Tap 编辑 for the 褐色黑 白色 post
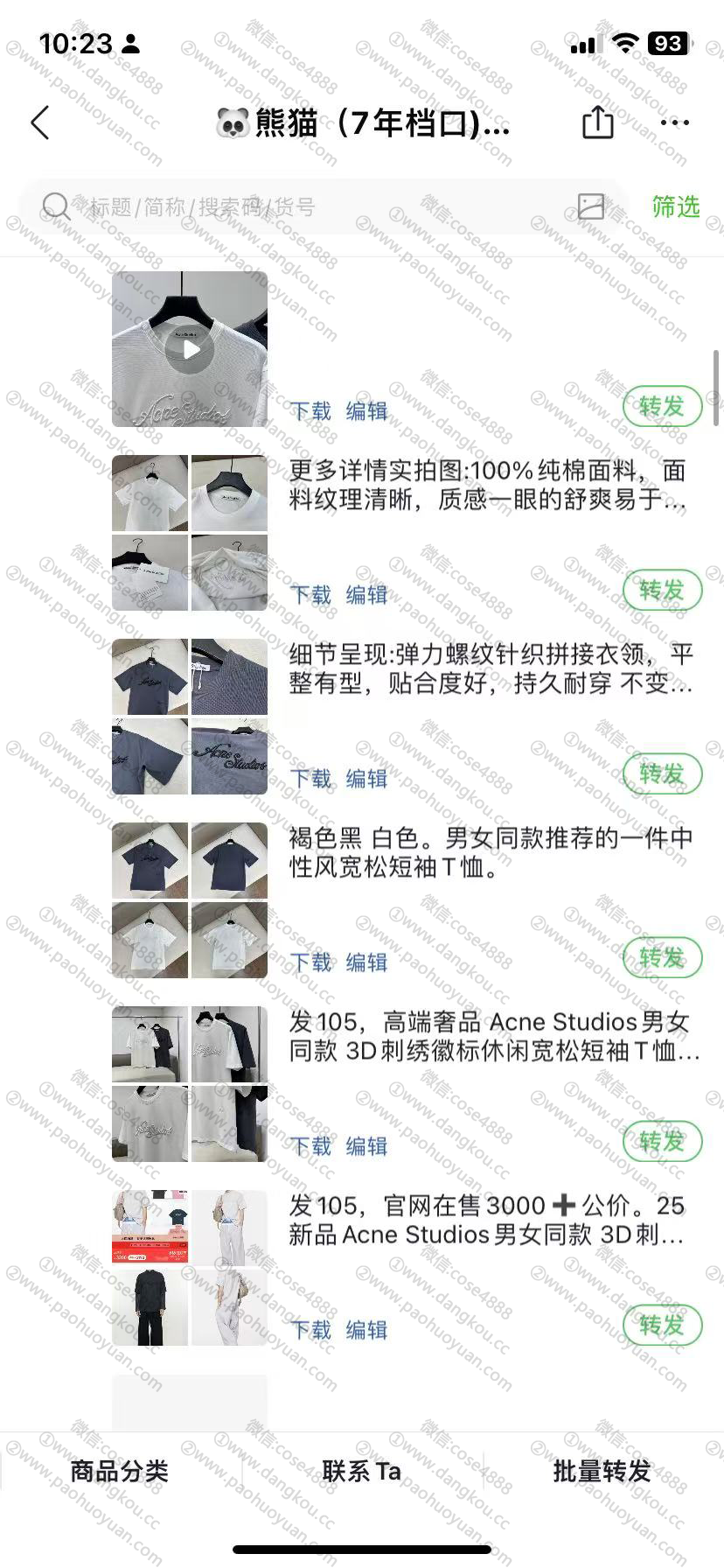The height and width of the screenshot is (1568, 724). click(366, 962)
